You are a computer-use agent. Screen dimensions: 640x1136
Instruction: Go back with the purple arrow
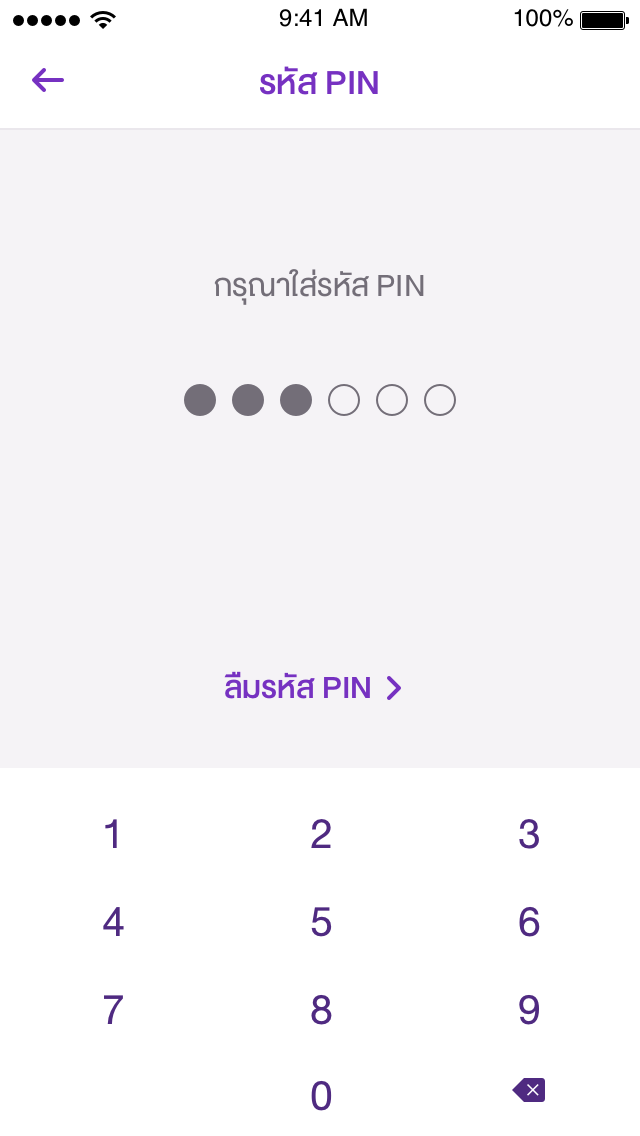[48, 80]
